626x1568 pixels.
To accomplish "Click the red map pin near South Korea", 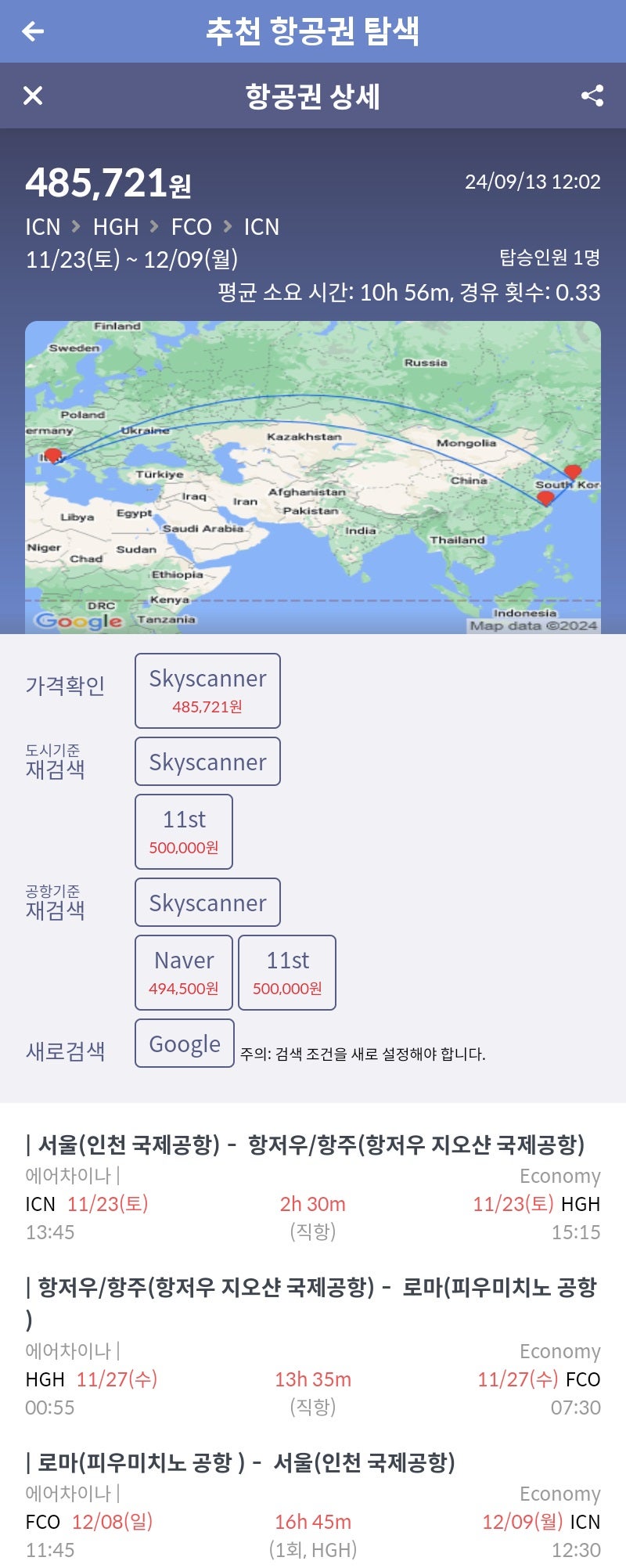I will 572,473.
